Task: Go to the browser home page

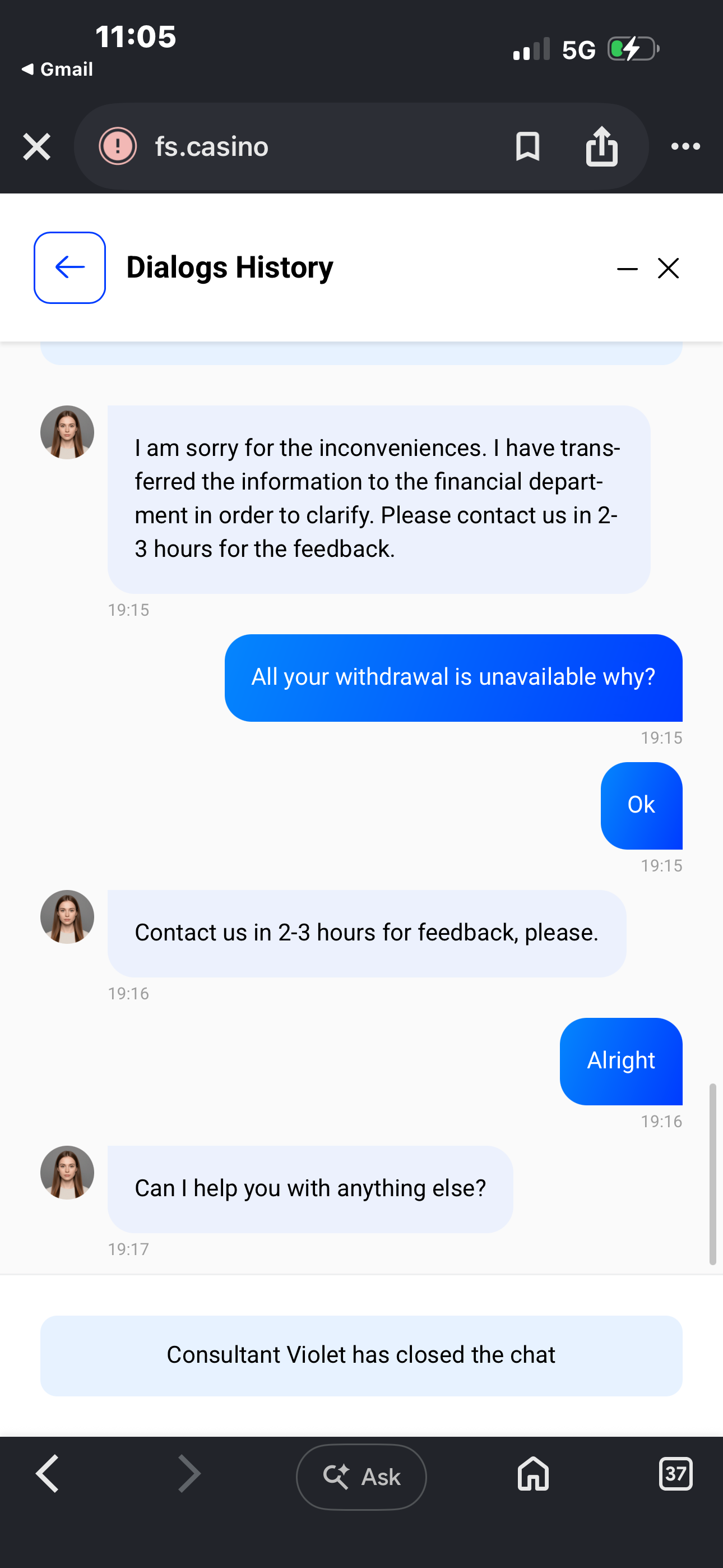Action: (533, 1474)
